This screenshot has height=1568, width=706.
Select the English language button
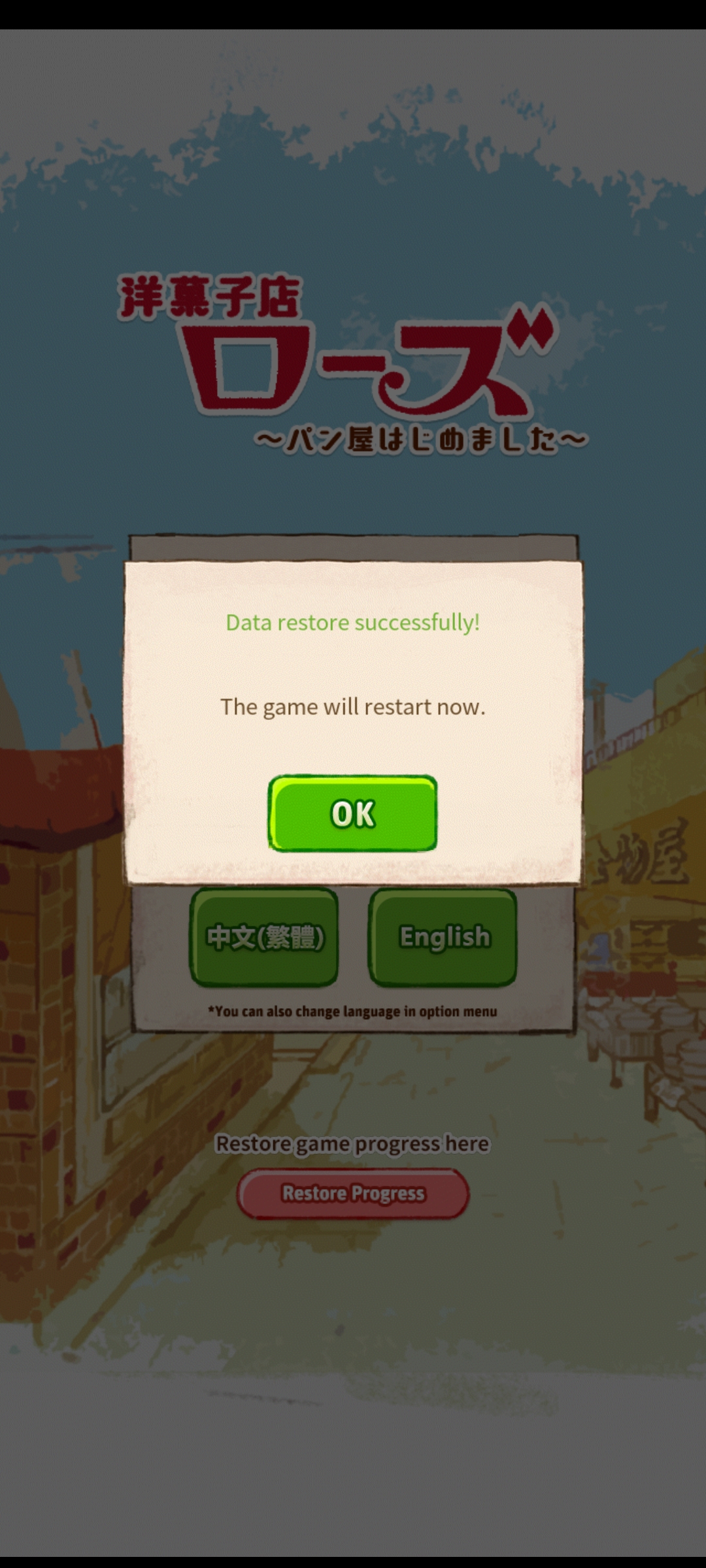(x=443, y=938)
